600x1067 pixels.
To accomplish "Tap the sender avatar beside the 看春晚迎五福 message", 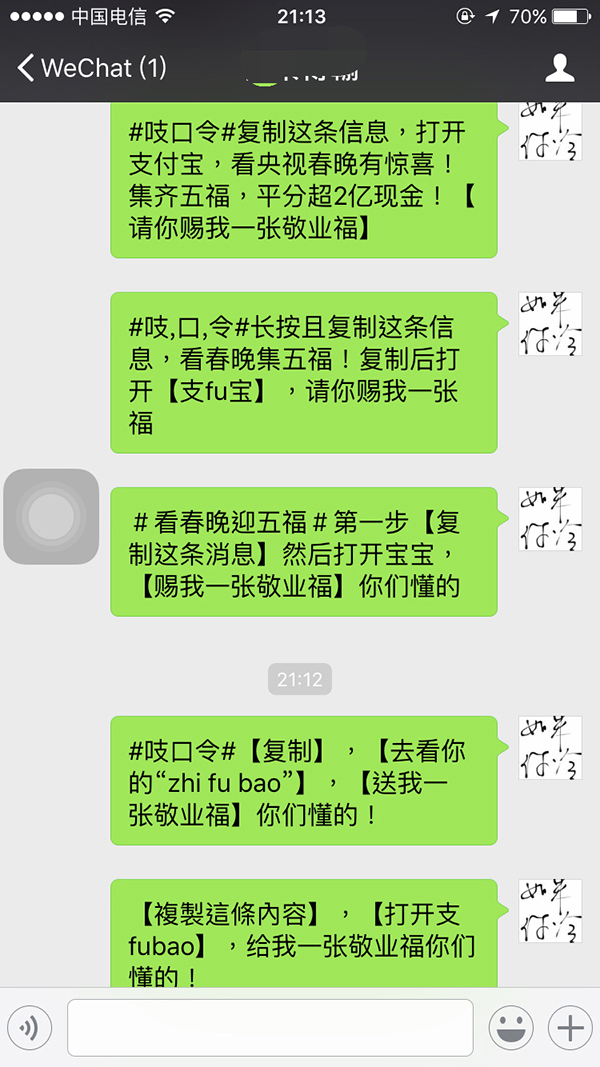I will click(550, 519).
